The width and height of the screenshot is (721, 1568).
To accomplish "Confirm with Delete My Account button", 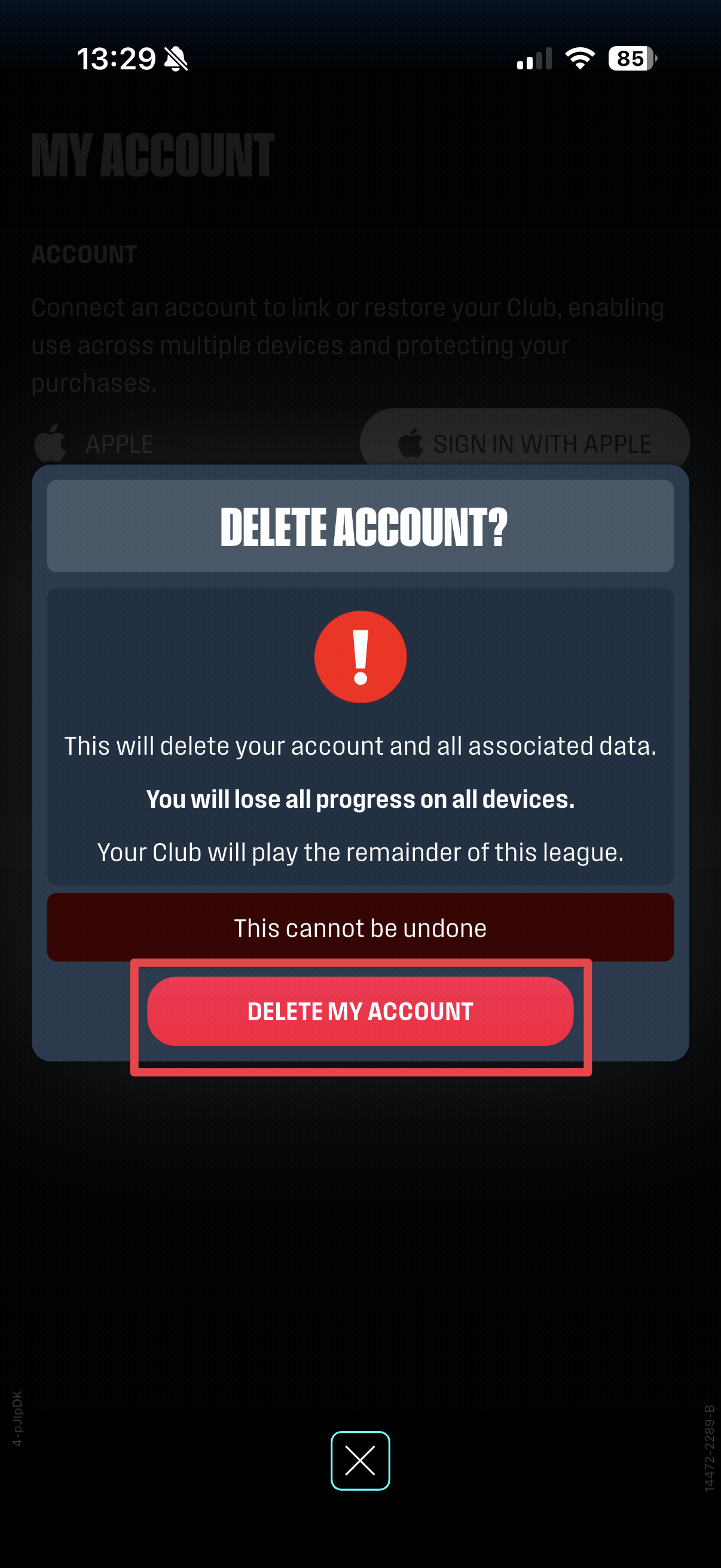I will point(360,1011).
